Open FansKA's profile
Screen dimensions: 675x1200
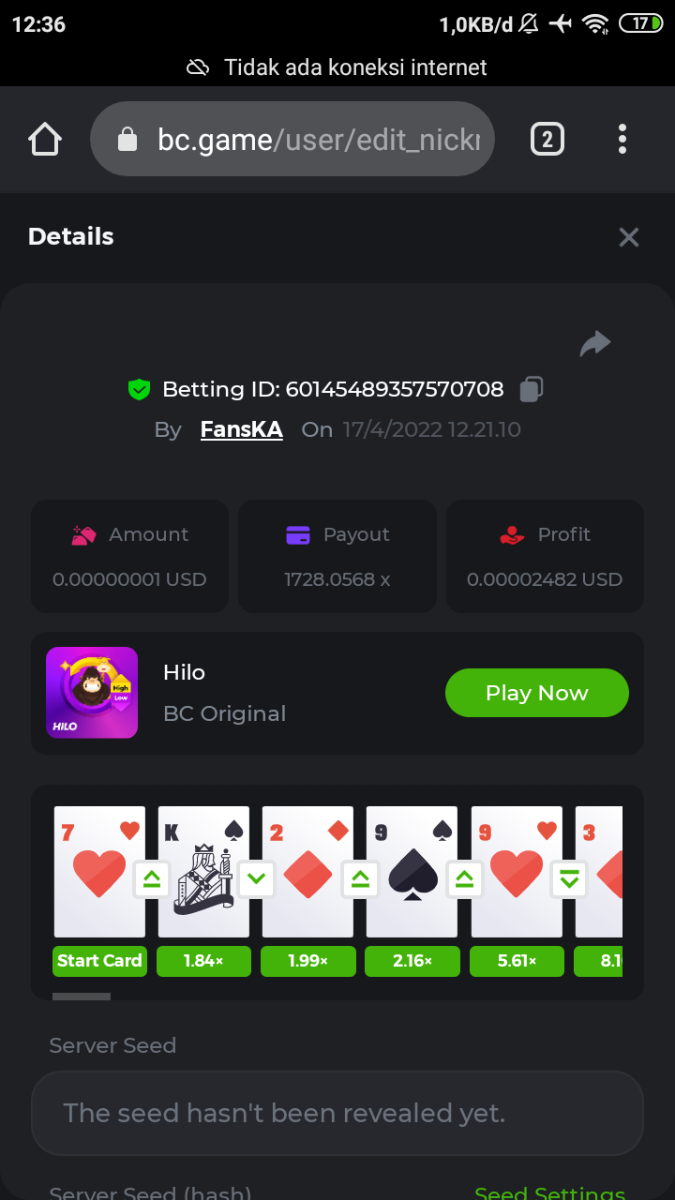(241, 430)
